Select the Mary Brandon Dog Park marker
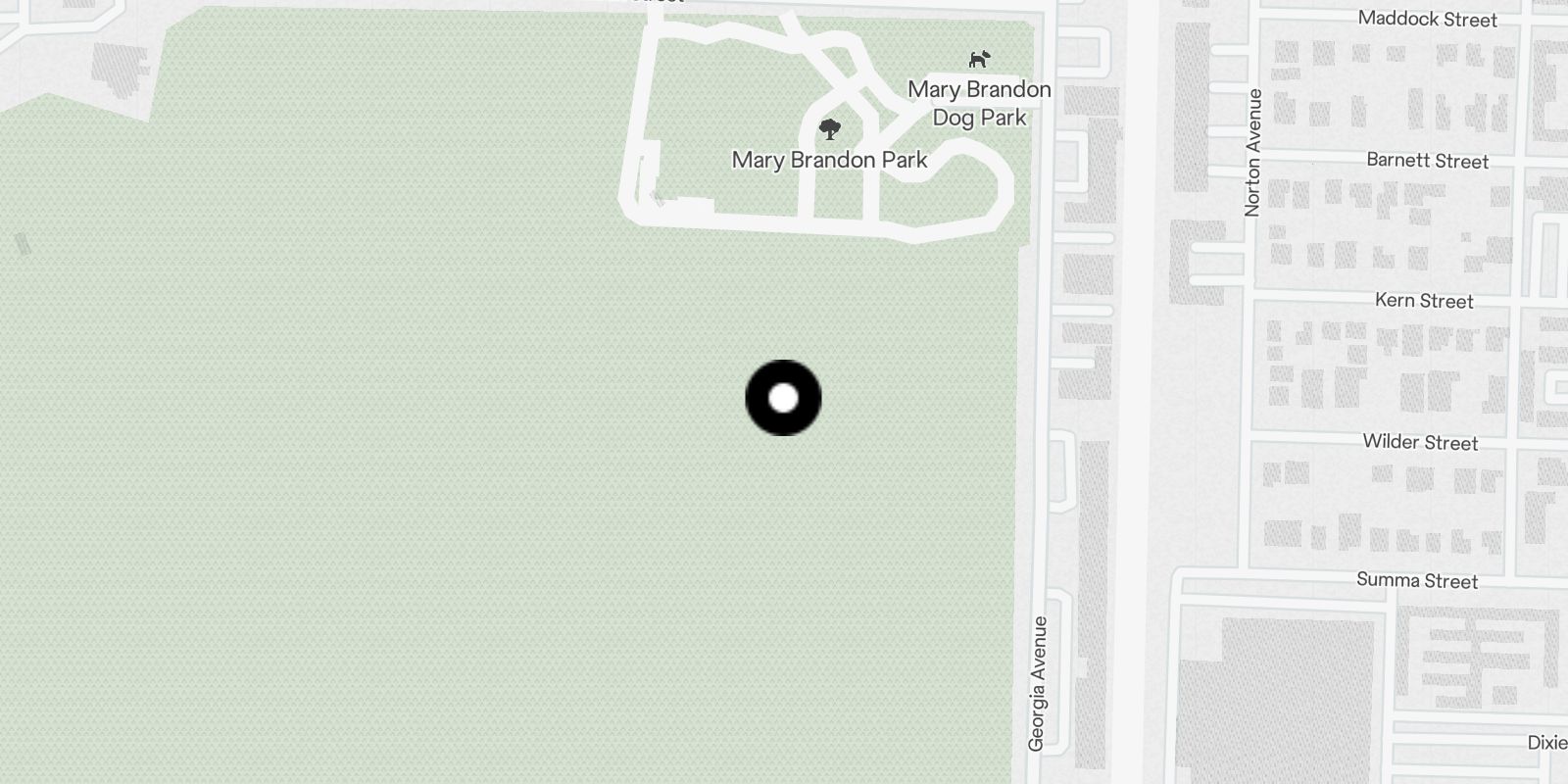 coord(978,60)
